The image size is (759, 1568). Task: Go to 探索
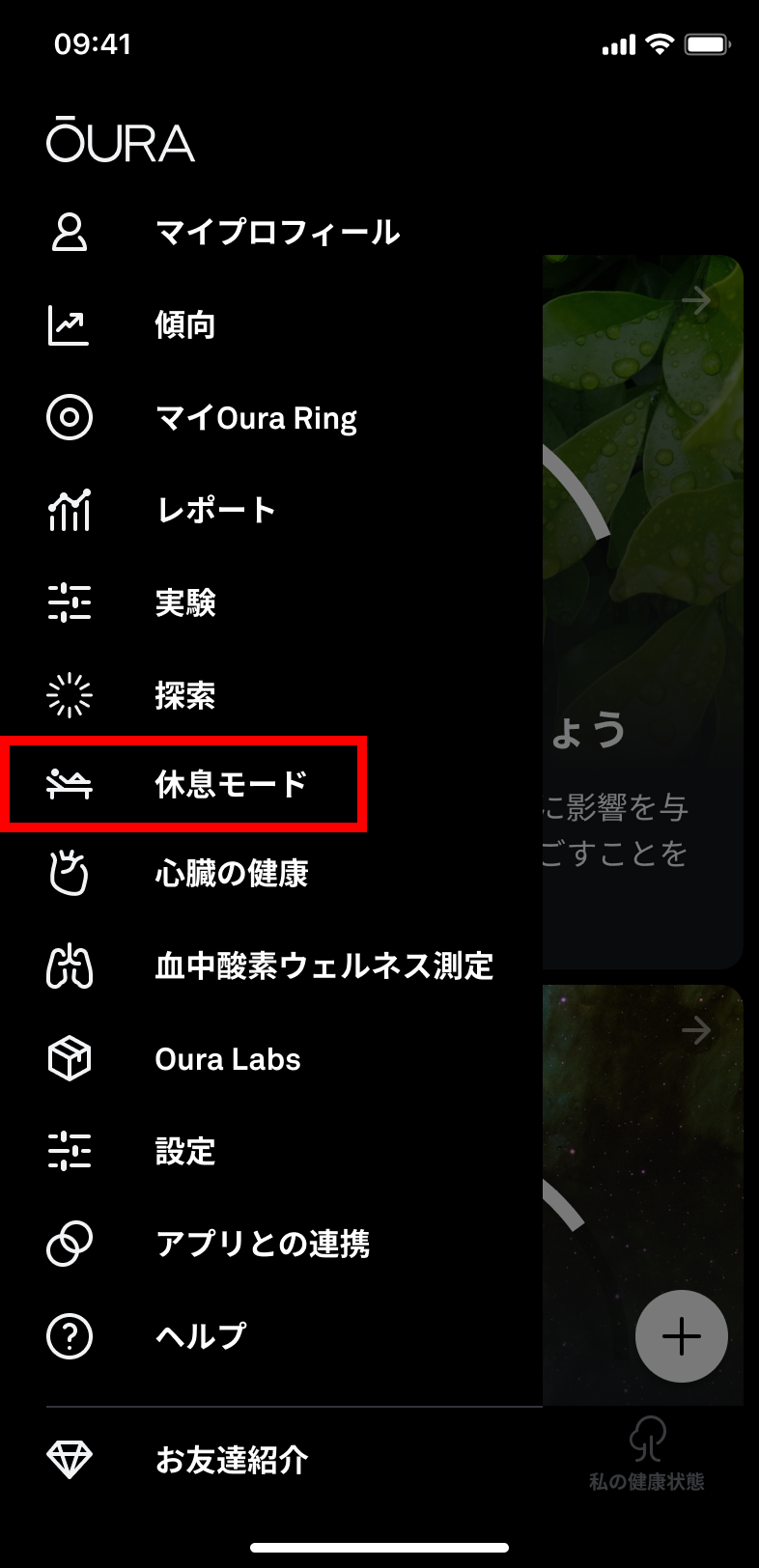click(270, 695)
